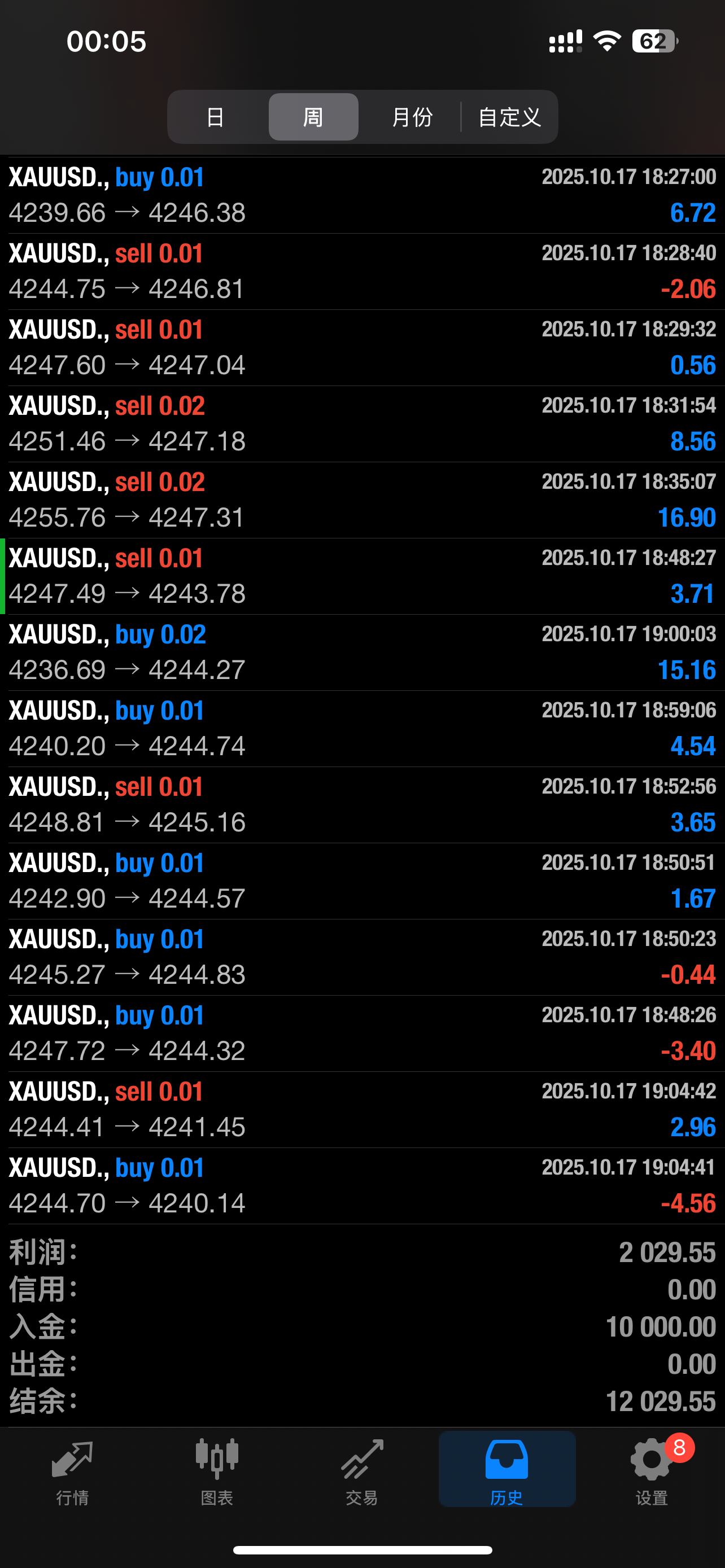This screenshot has height=1568, width=725.
Task: Select the 周 period filter
Action: (313, 117)
